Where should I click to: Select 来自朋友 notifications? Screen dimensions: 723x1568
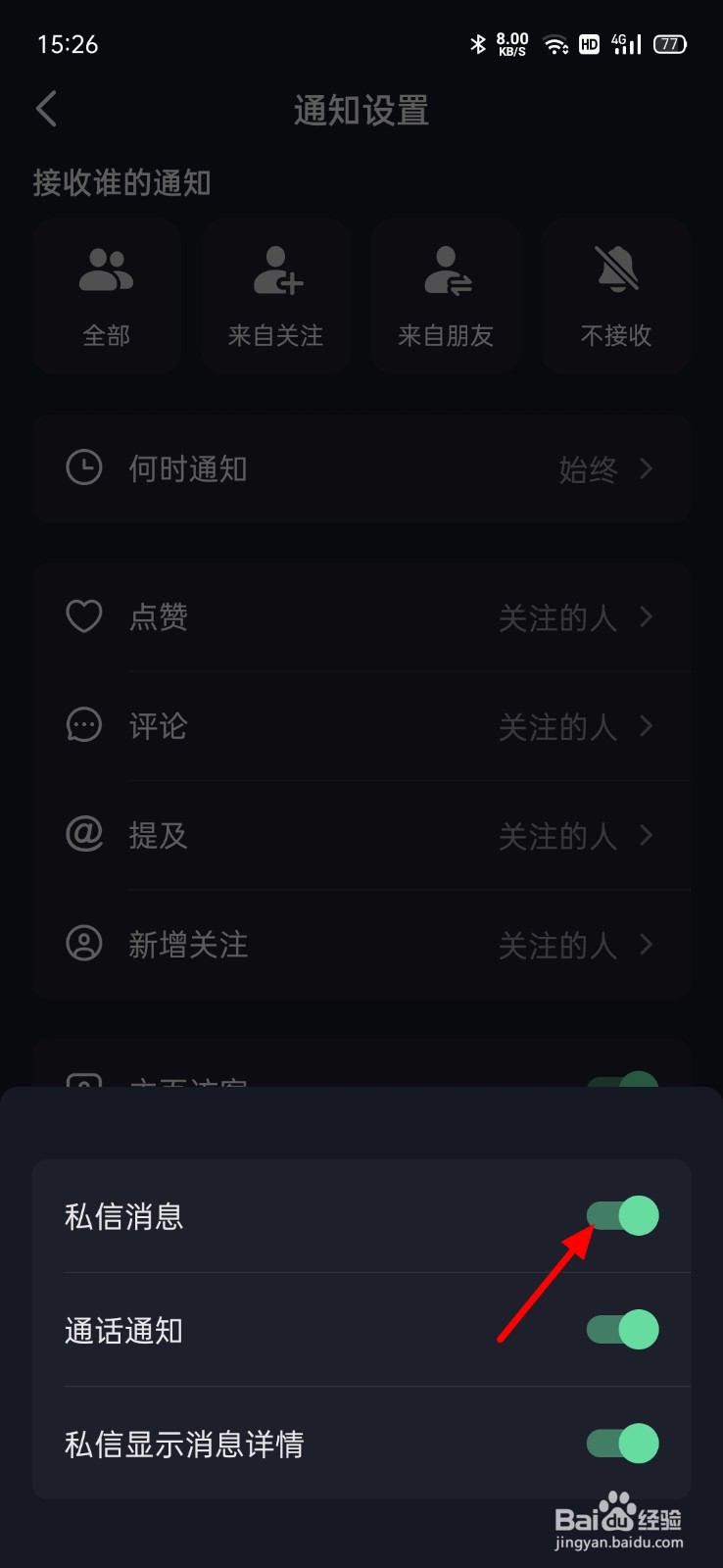446,296
